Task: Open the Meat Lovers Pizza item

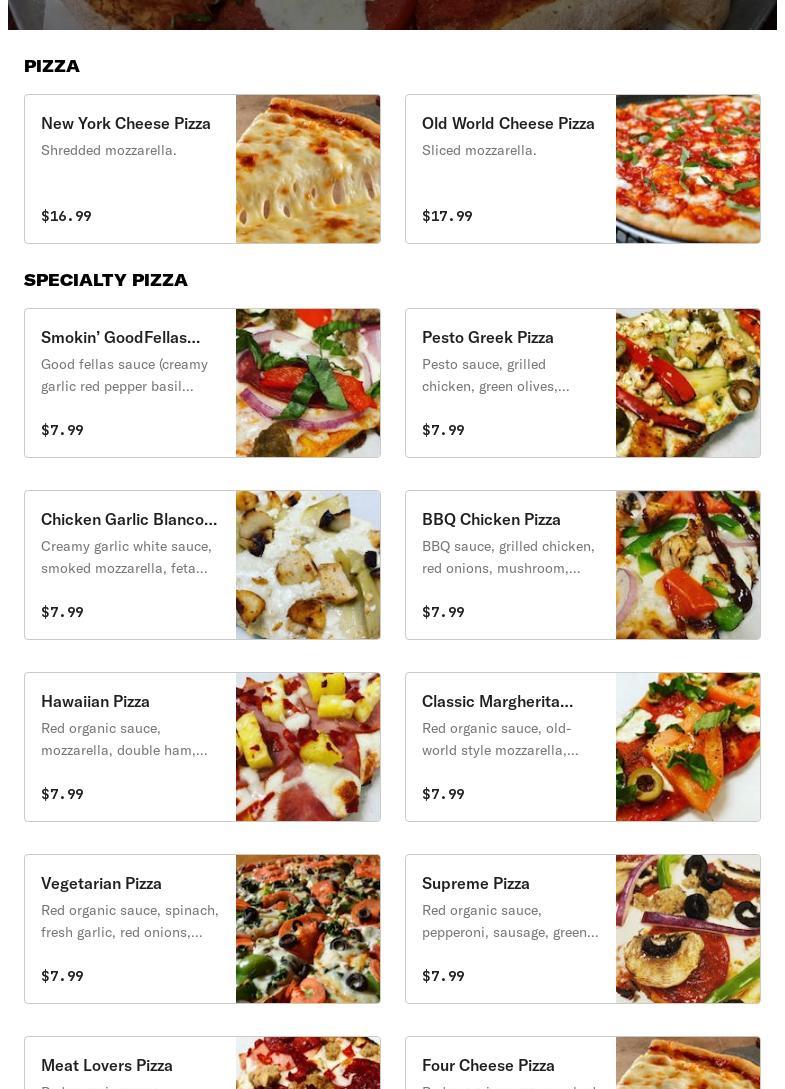Action: pyautogui.click(x=202, y=1065)
